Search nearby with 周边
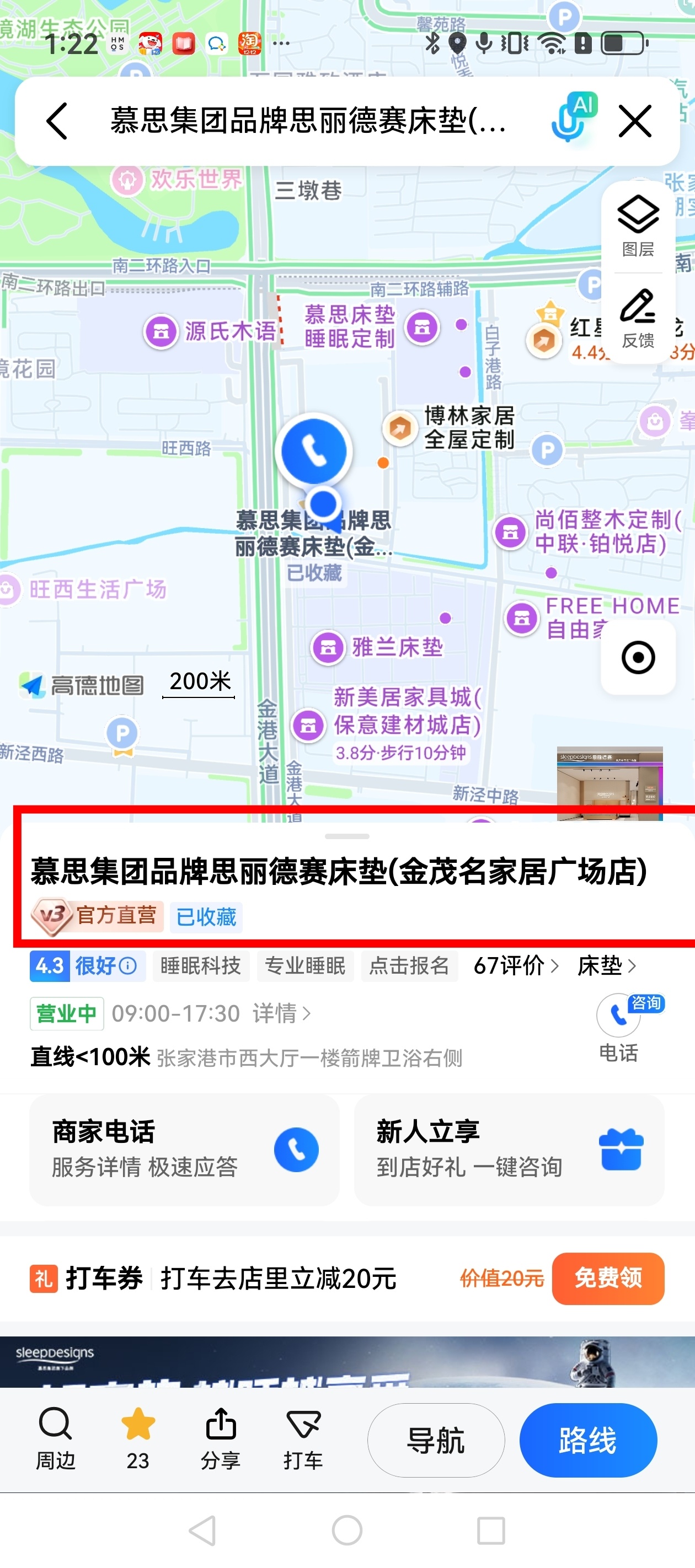This screenshot has width=695, height=1568. point(55,1438)
